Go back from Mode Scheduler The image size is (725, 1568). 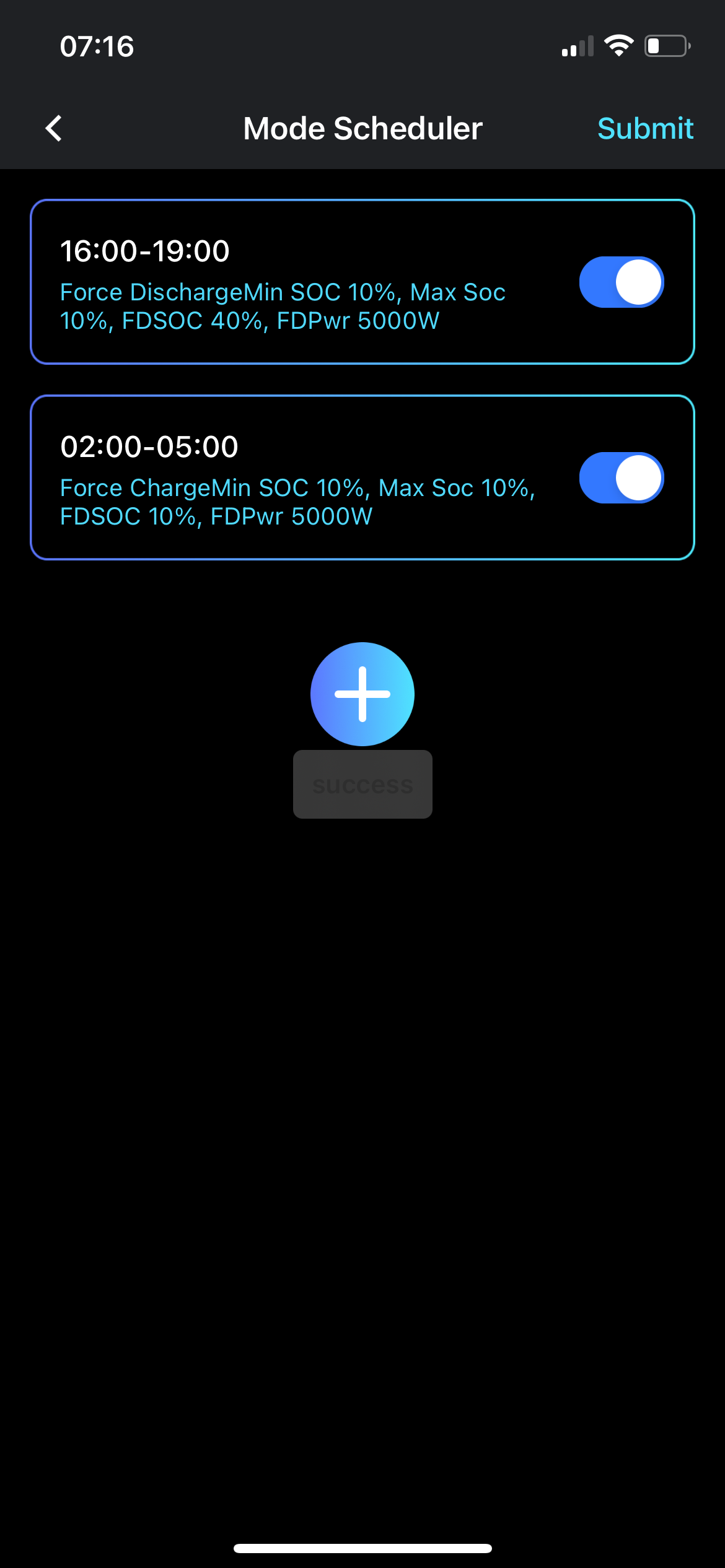55,129
